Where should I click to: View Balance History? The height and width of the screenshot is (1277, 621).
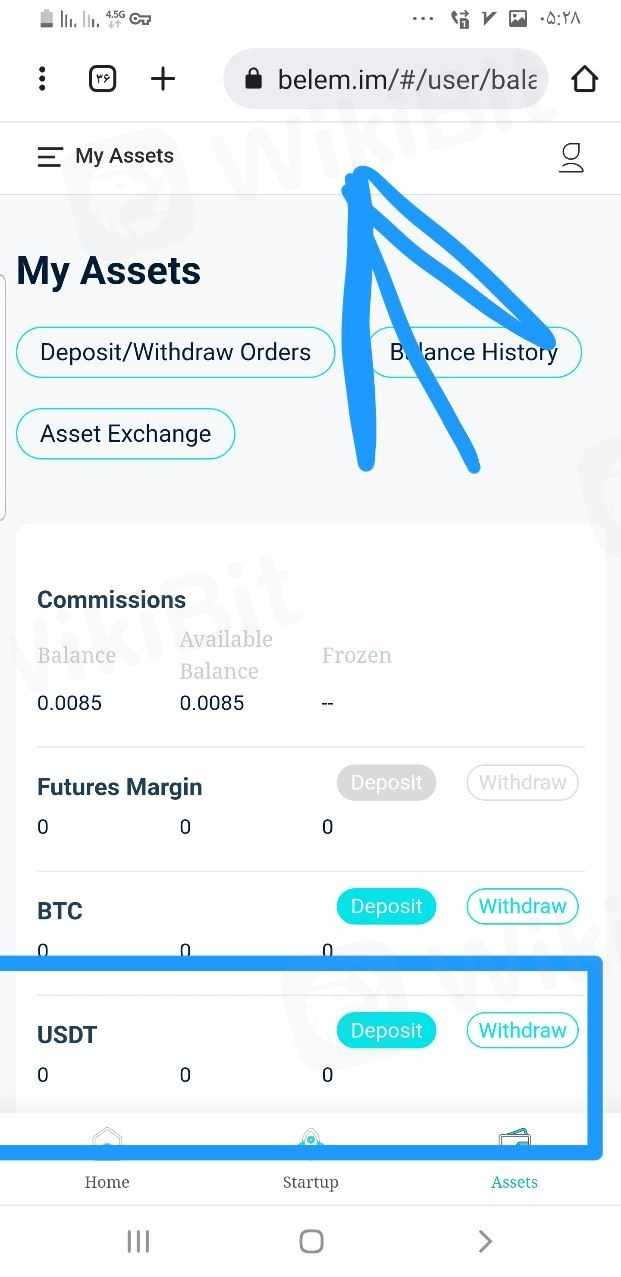point(475,352)
